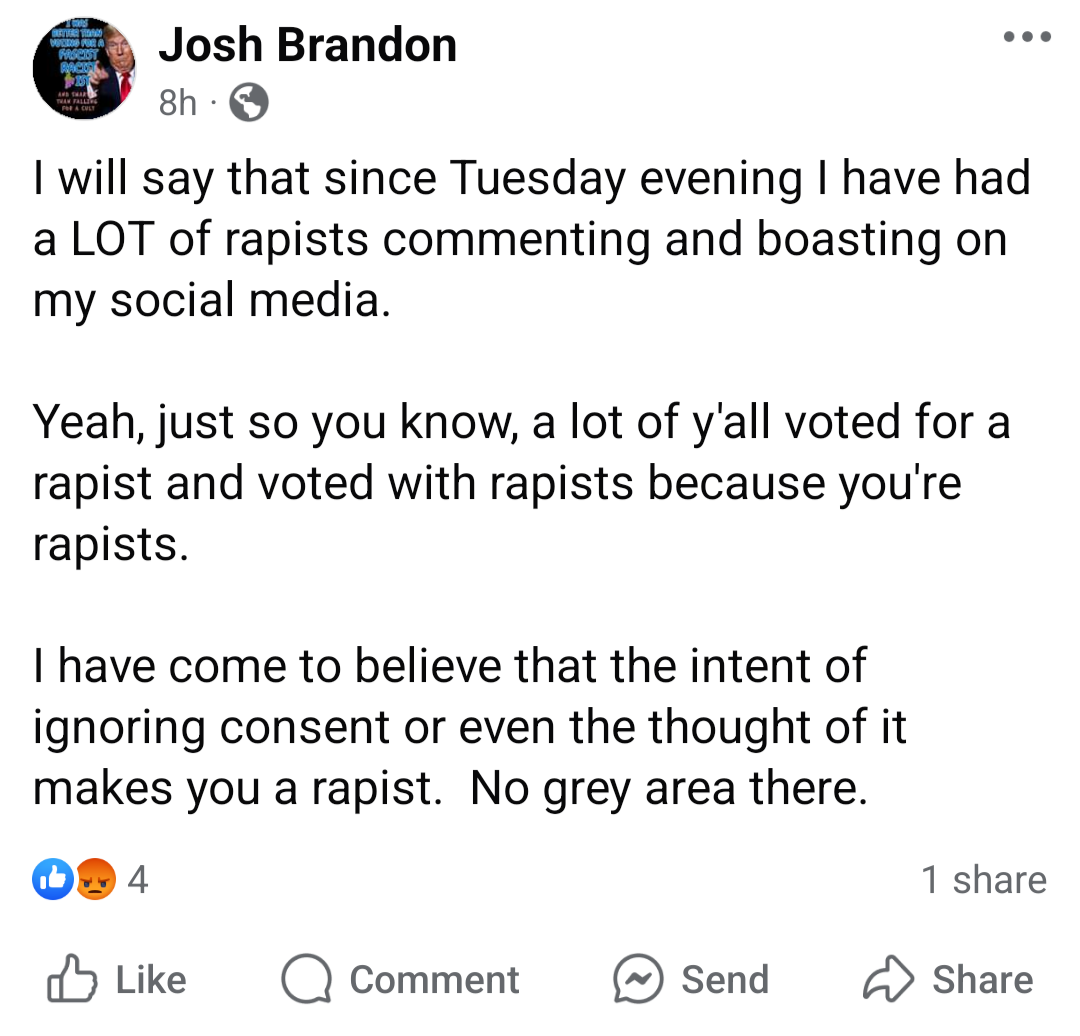Viewport: 1080px width, 1036px height.
Task: View who shared via 1 share
Action: click(983, 880)
